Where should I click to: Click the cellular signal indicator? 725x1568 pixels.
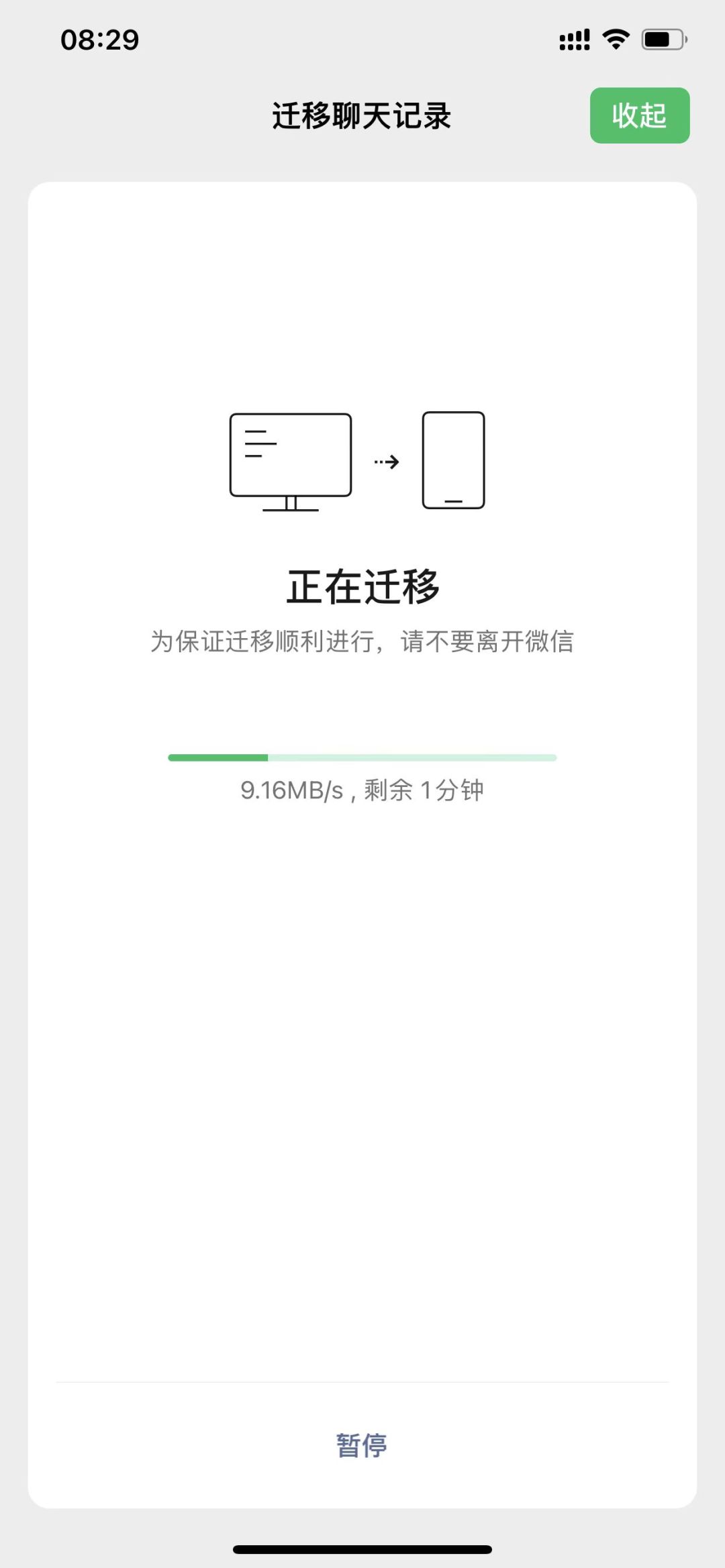coord(574,40)
